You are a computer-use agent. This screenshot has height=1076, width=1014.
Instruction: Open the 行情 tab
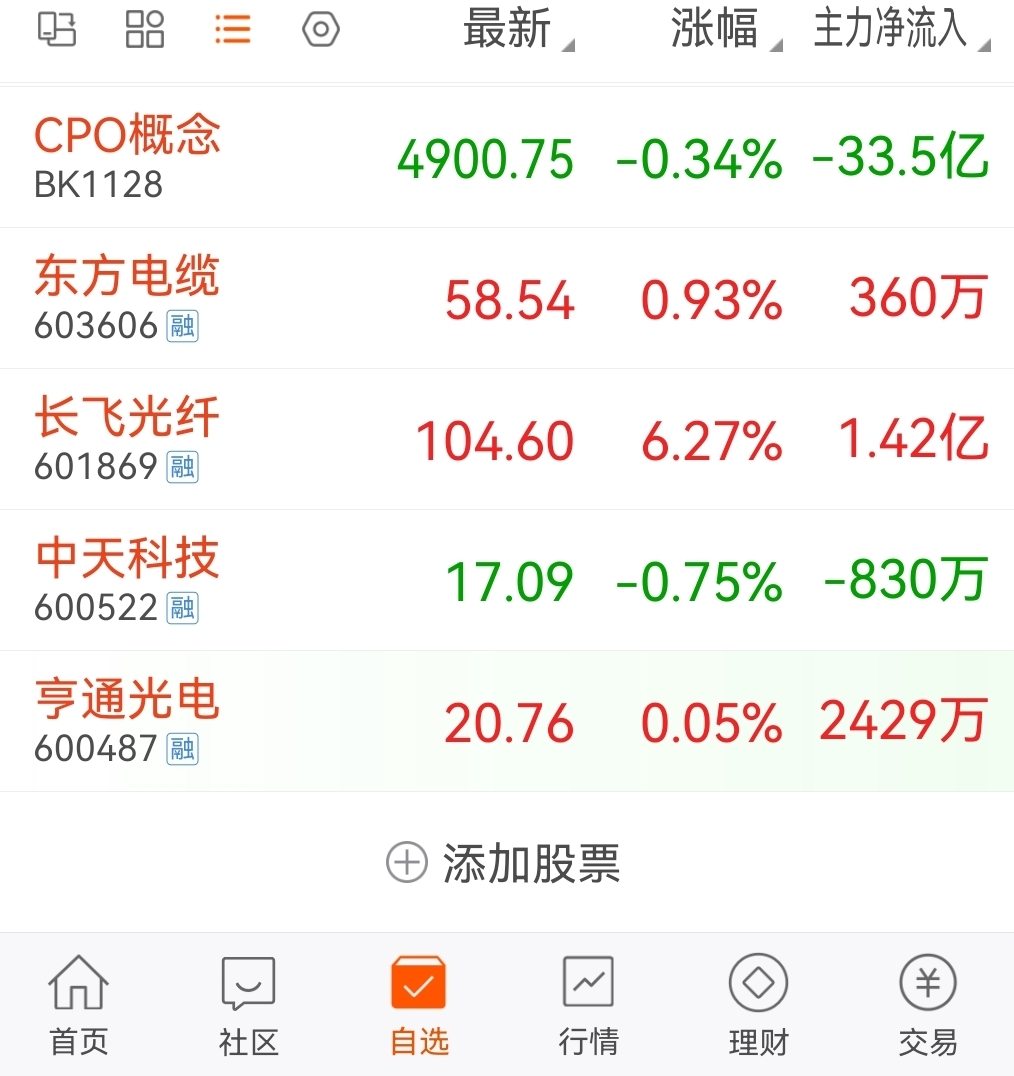coord(588,1005)
